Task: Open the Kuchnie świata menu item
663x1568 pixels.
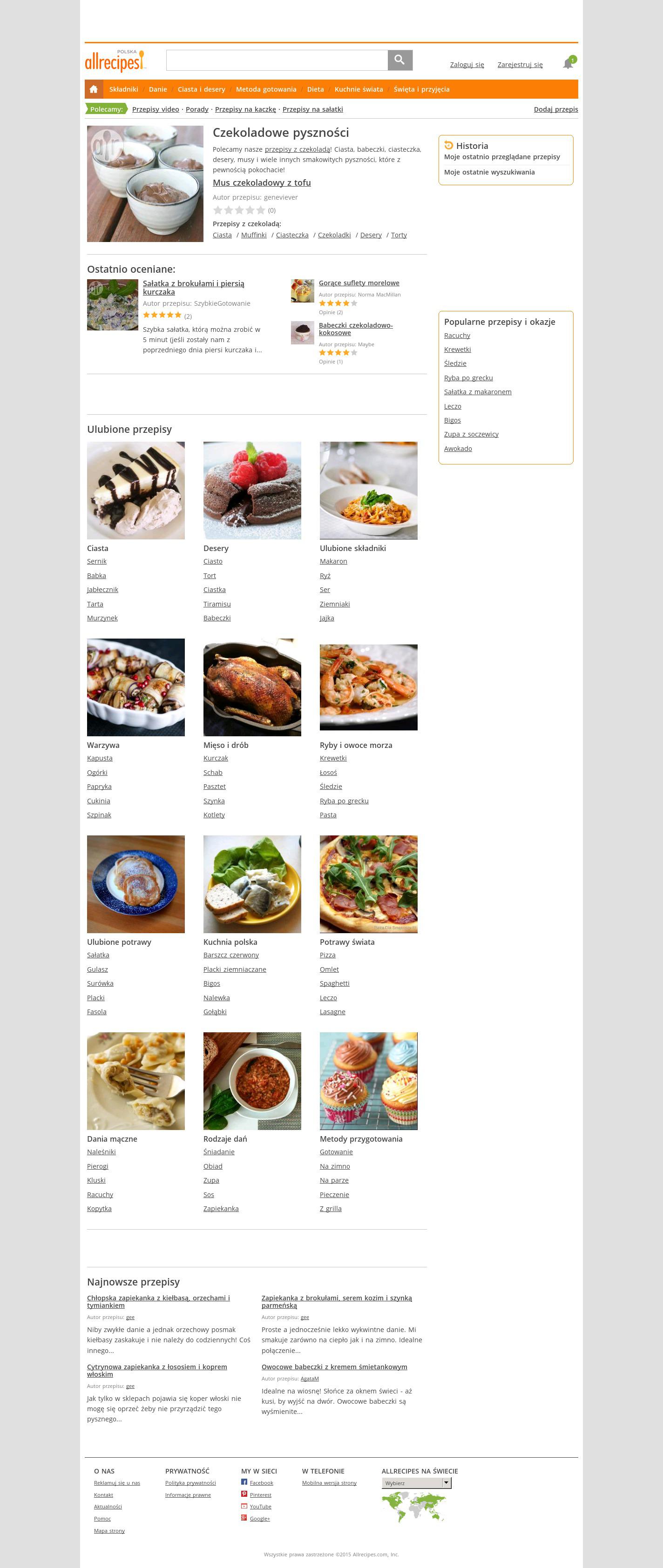Action: (358, 89)
